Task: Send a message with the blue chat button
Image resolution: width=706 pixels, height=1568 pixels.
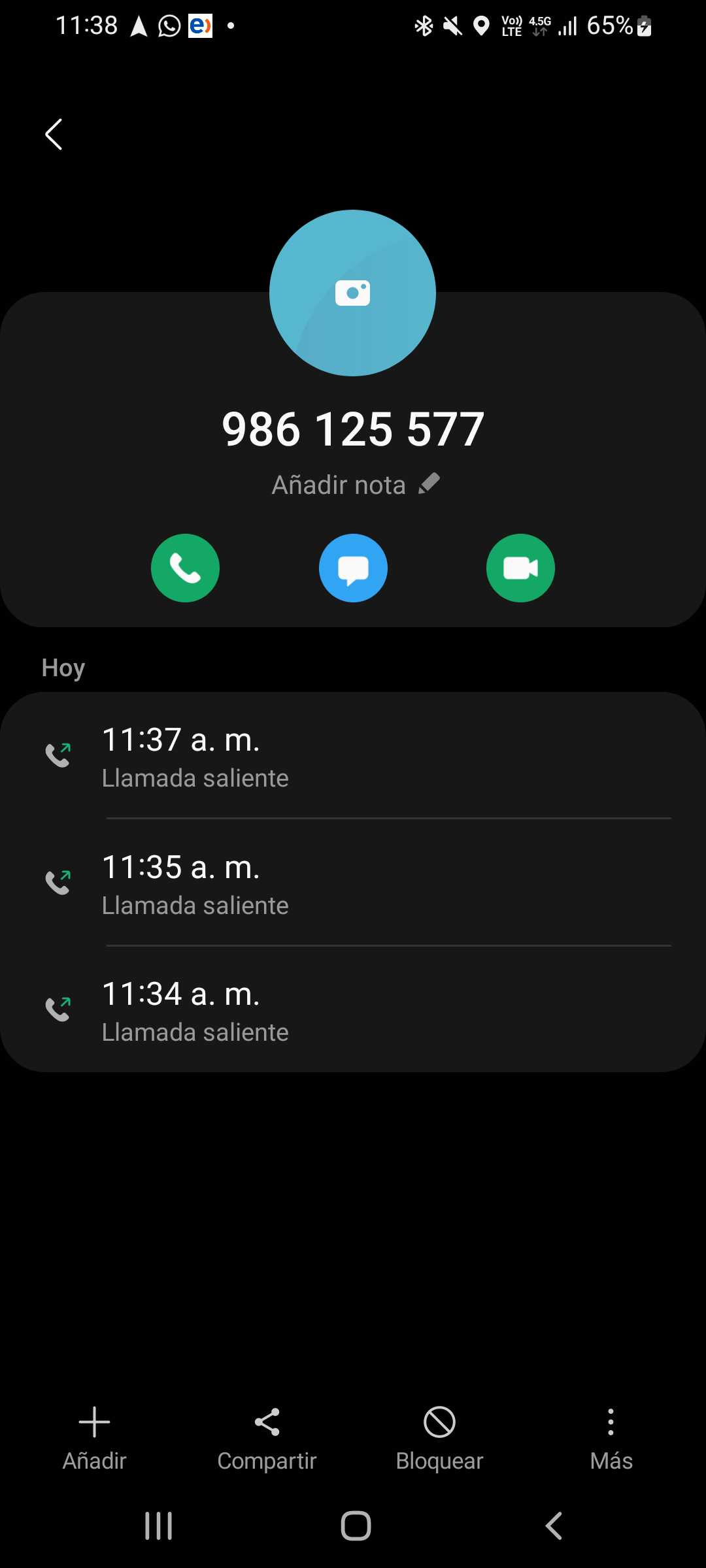Action: [x=353, y=568]
